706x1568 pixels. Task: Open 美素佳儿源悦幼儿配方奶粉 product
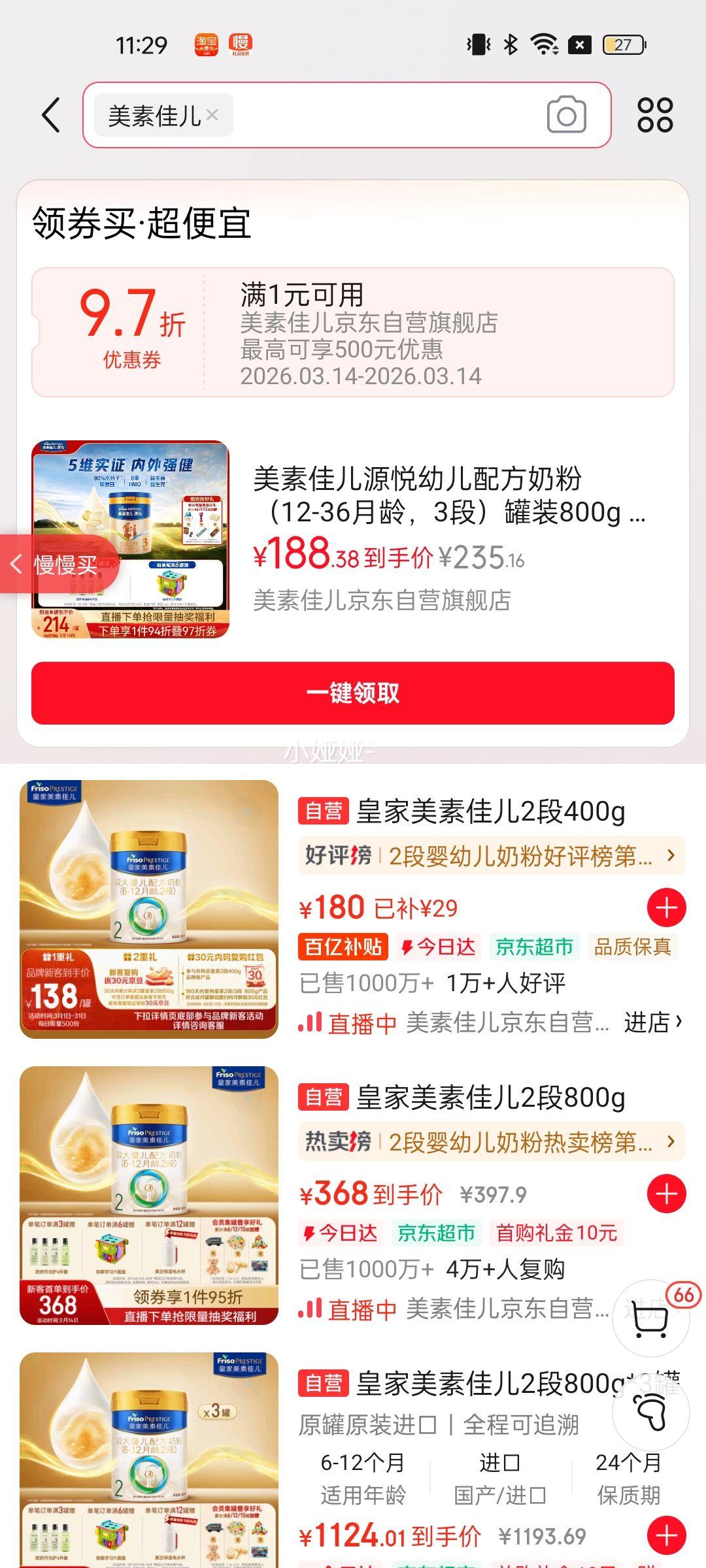[448, 495]
